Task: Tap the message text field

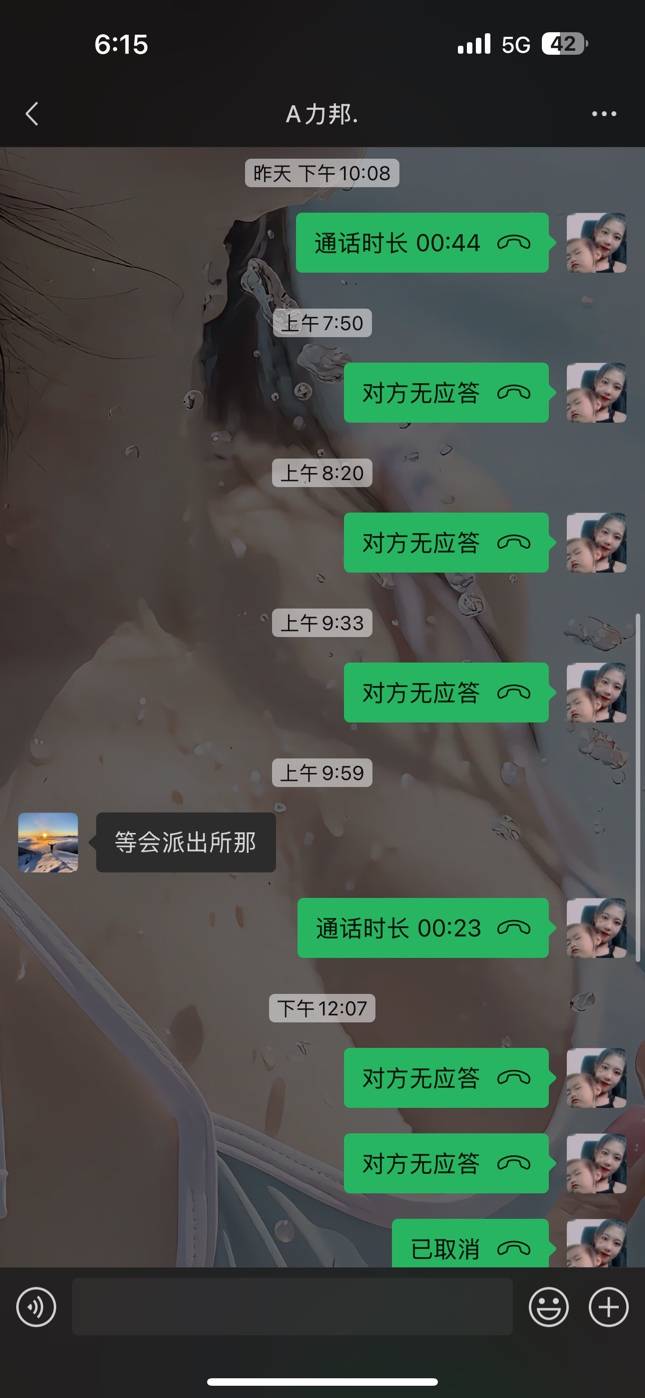Action: click(291, 1306)
